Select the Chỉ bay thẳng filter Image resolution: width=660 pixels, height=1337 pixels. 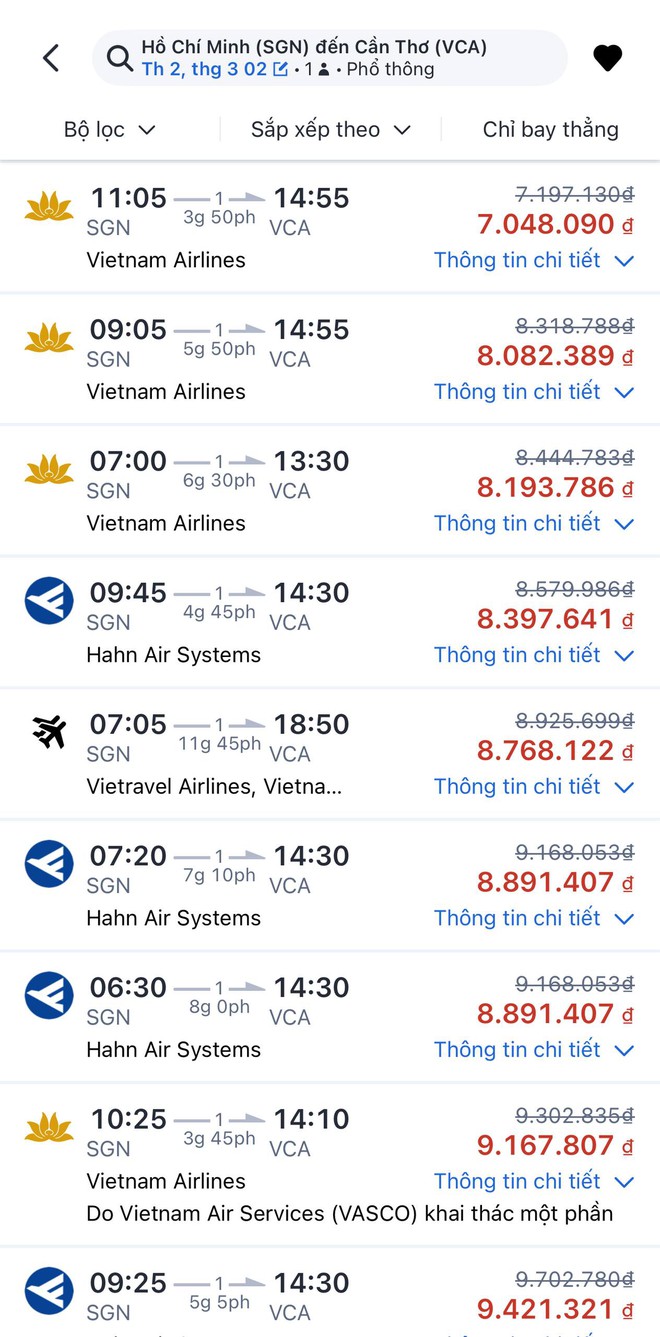click(x=550, y=130)
